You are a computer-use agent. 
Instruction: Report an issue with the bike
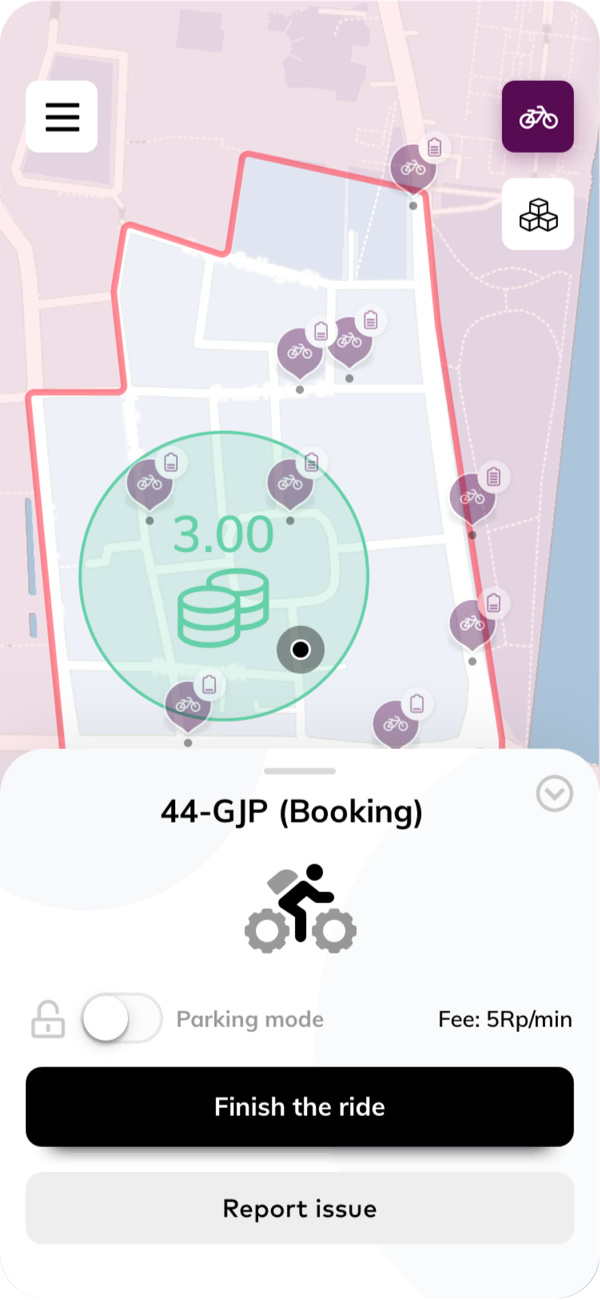(x=300, y=1208)
